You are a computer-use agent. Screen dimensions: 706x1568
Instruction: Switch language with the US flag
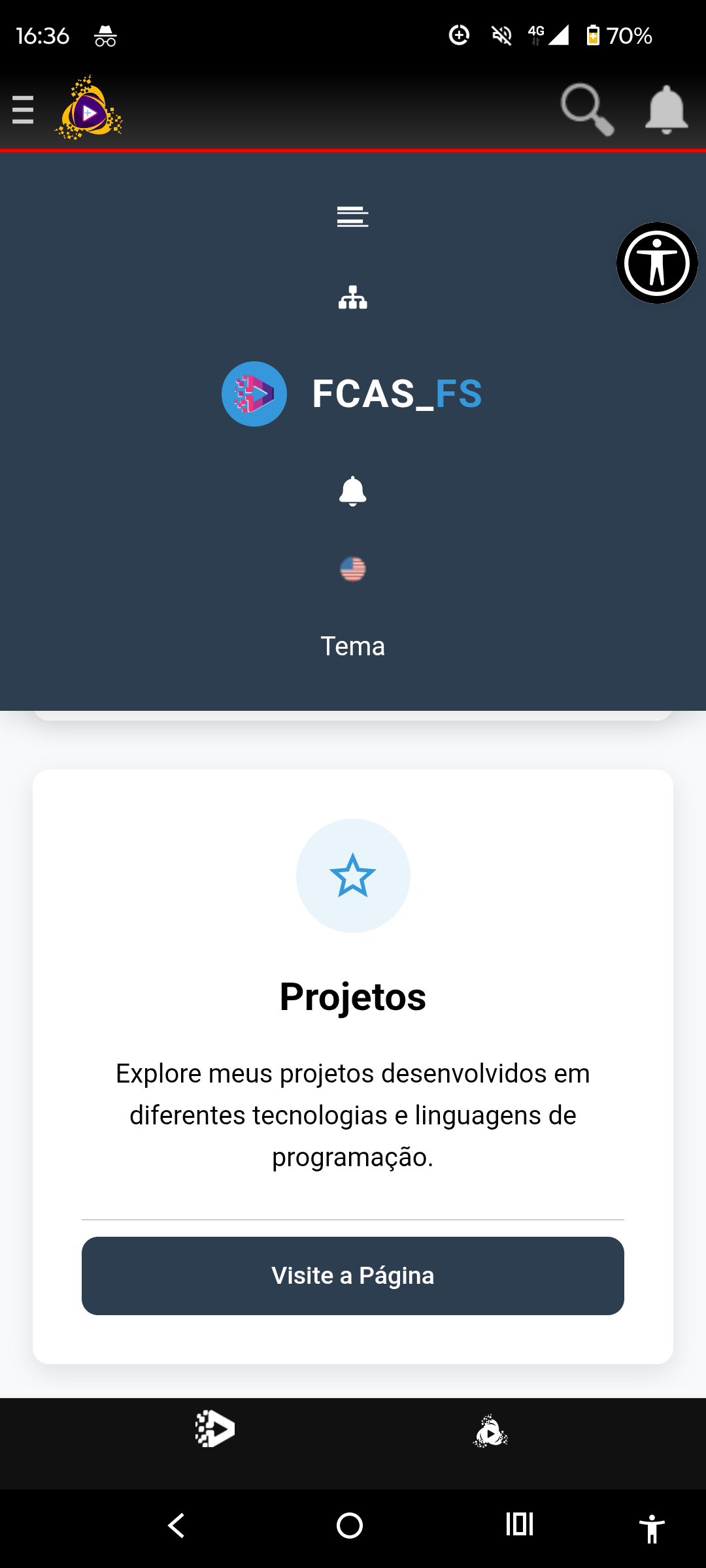pos(352,569)
